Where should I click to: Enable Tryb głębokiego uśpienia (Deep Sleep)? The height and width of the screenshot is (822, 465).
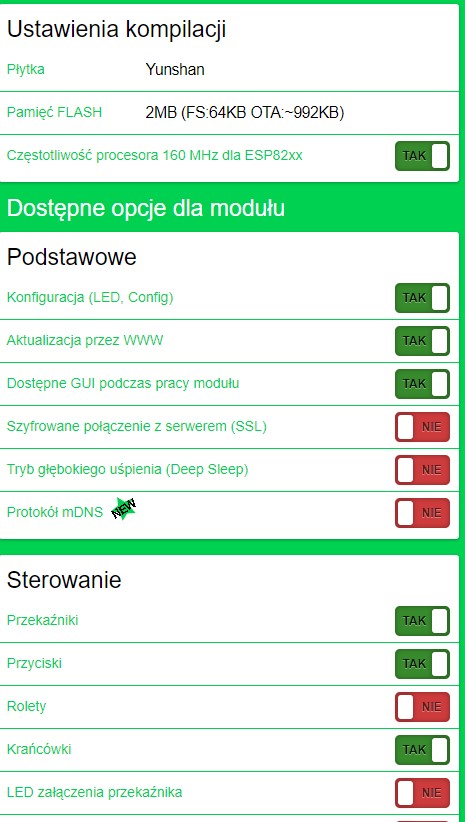tap(422, 470)
